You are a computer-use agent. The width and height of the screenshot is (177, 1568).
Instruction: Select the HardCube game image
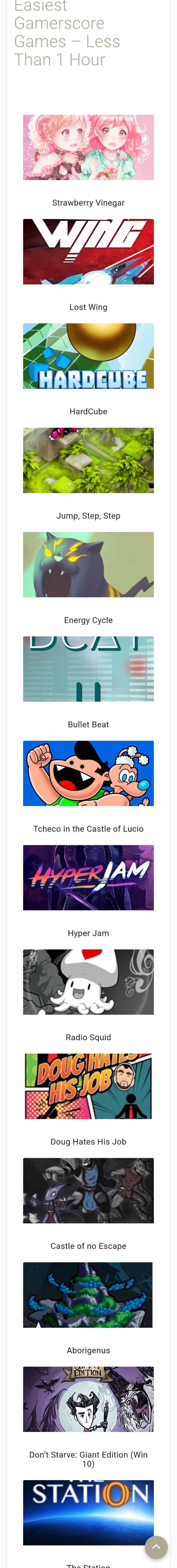click(x=88, y=355)
